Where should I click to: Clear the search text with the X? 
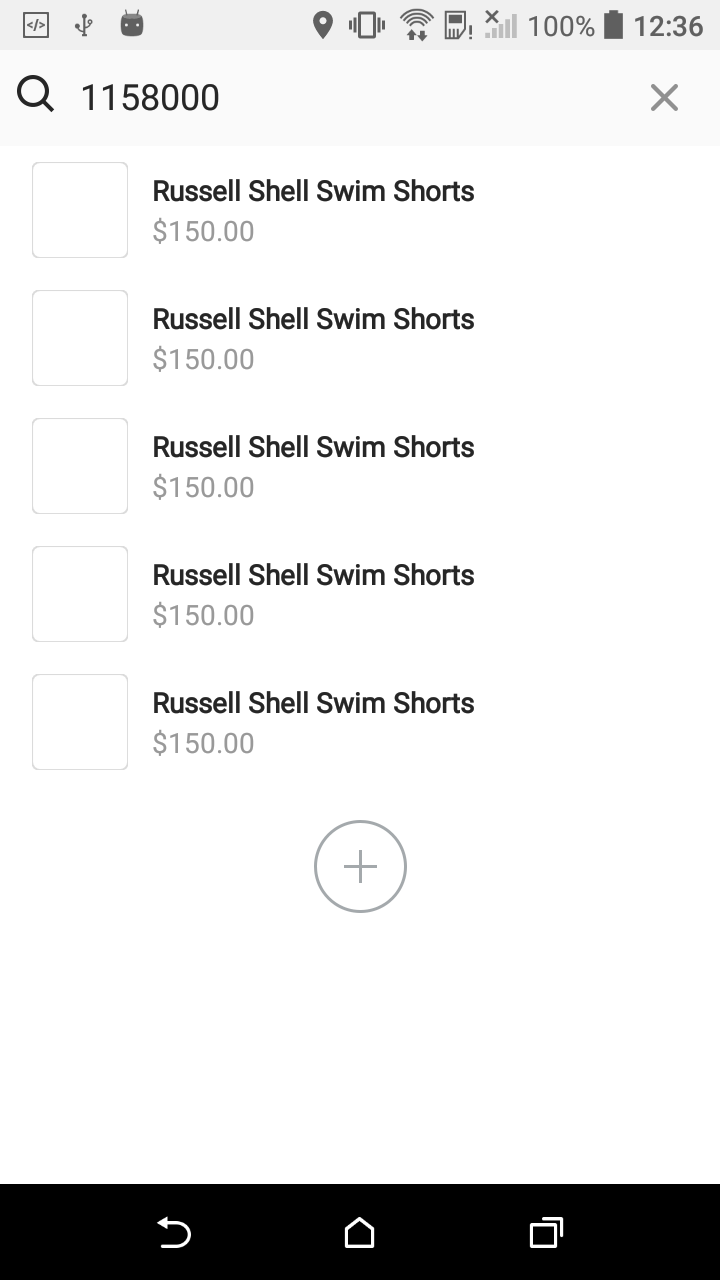point(664,97)
